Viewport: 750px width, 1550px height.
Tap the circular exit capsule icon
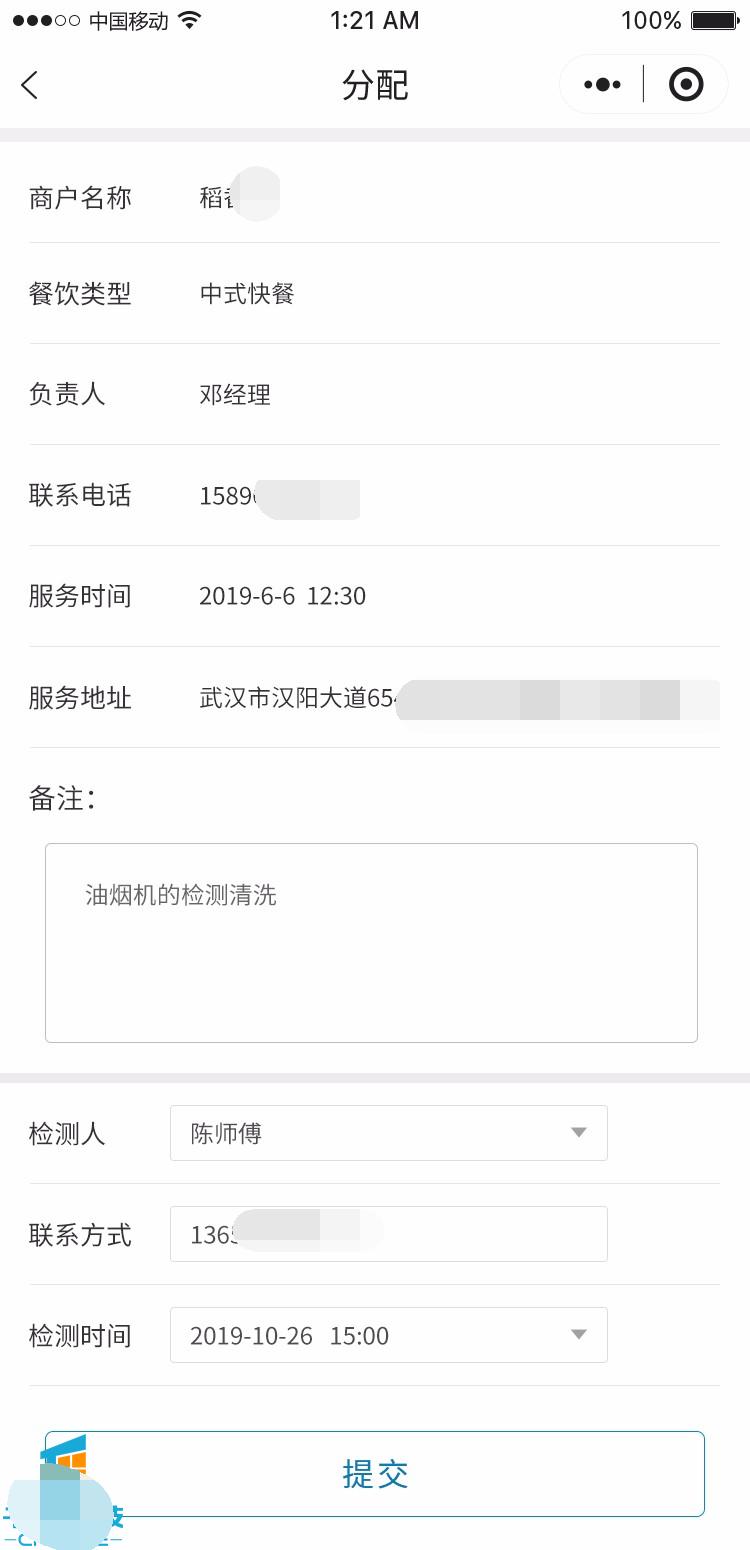pyautogui.click(x=686, y=84)
